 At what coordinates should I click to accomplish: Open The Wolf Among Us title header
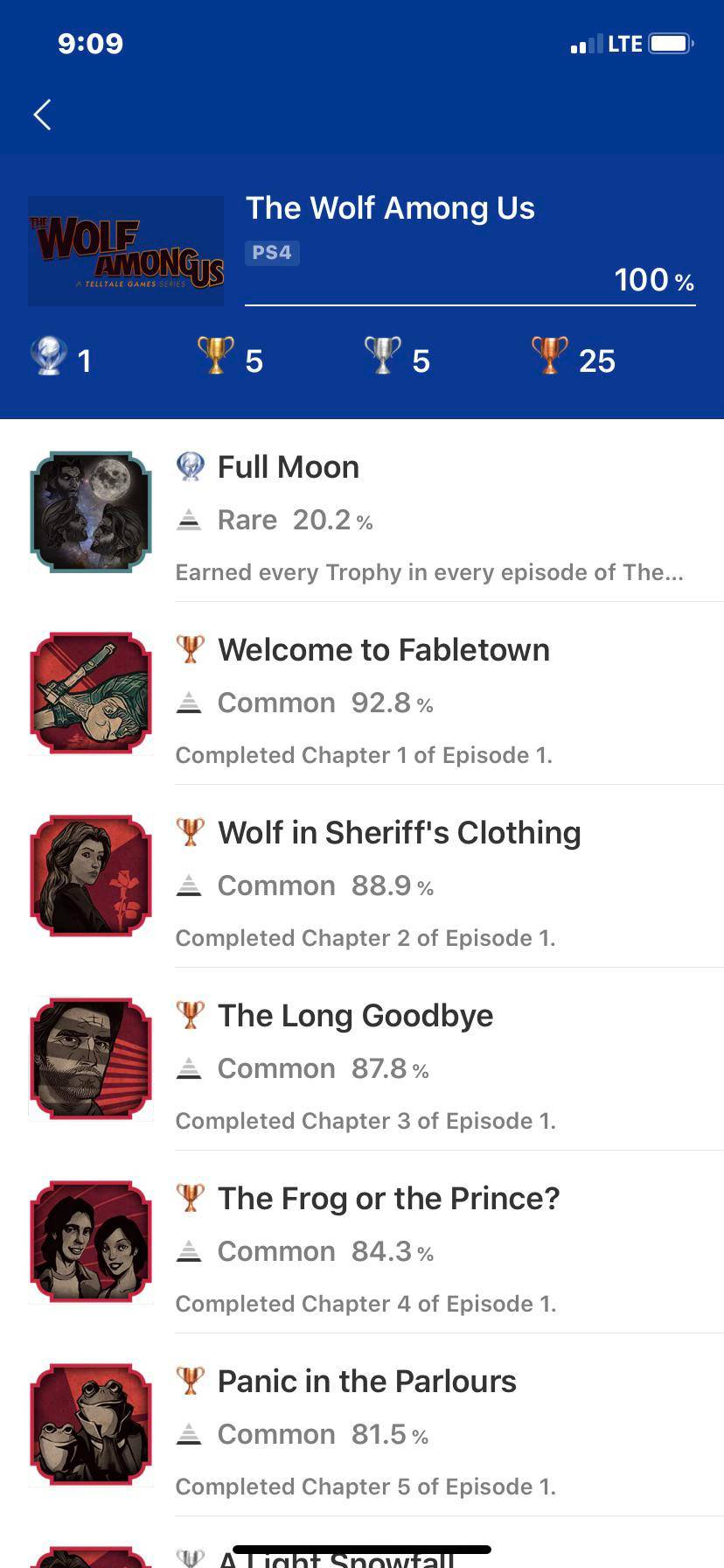tap(391, 208)
